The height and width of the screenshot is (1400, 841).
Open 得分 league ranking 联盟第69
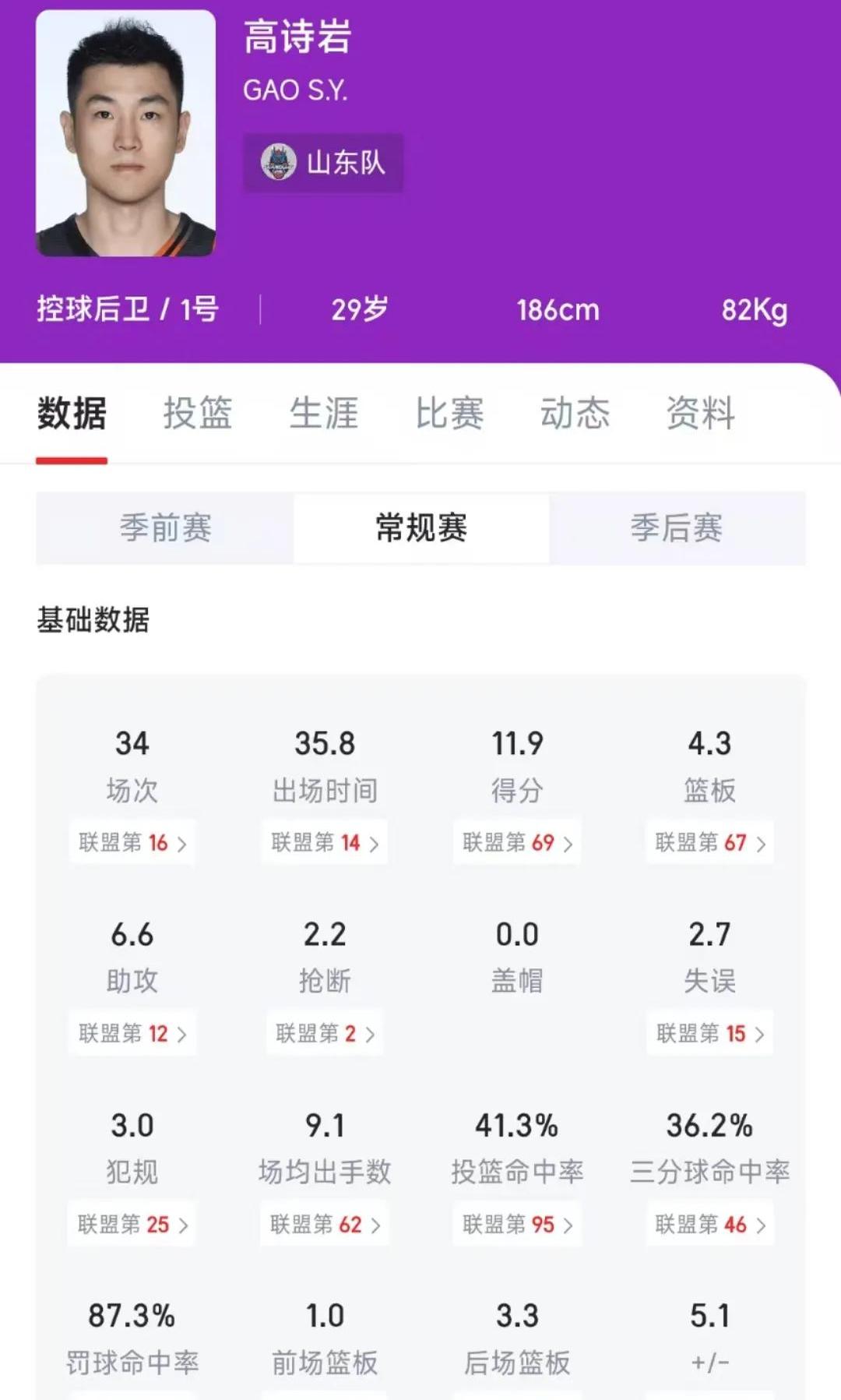pos(516,842)
